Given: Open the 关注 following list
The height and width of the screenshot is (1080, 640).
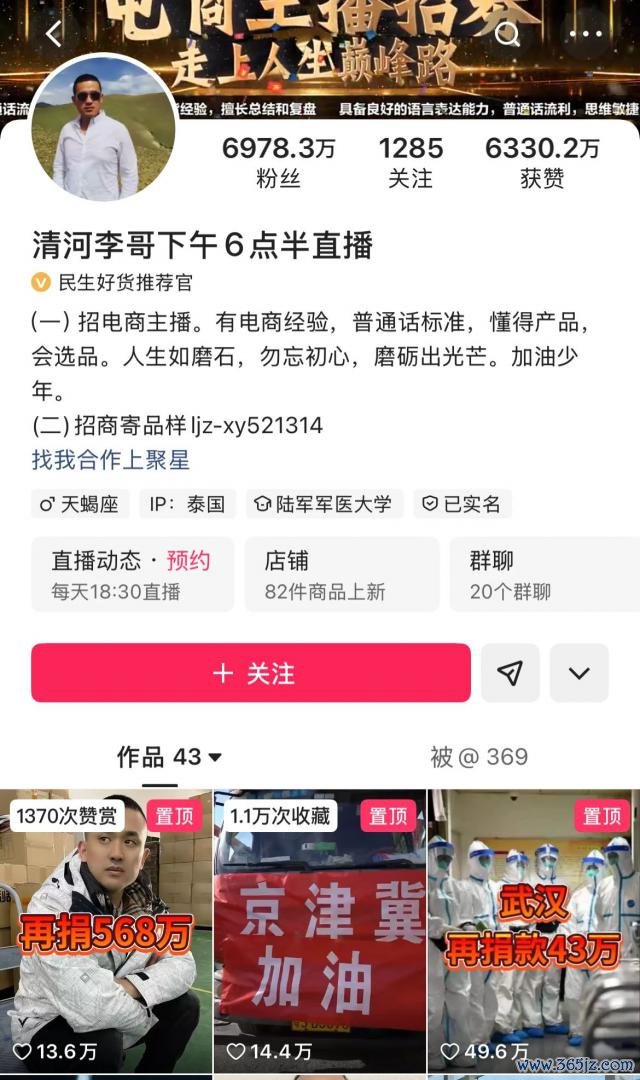Looking at the screenshot, I should pos(410,162).
